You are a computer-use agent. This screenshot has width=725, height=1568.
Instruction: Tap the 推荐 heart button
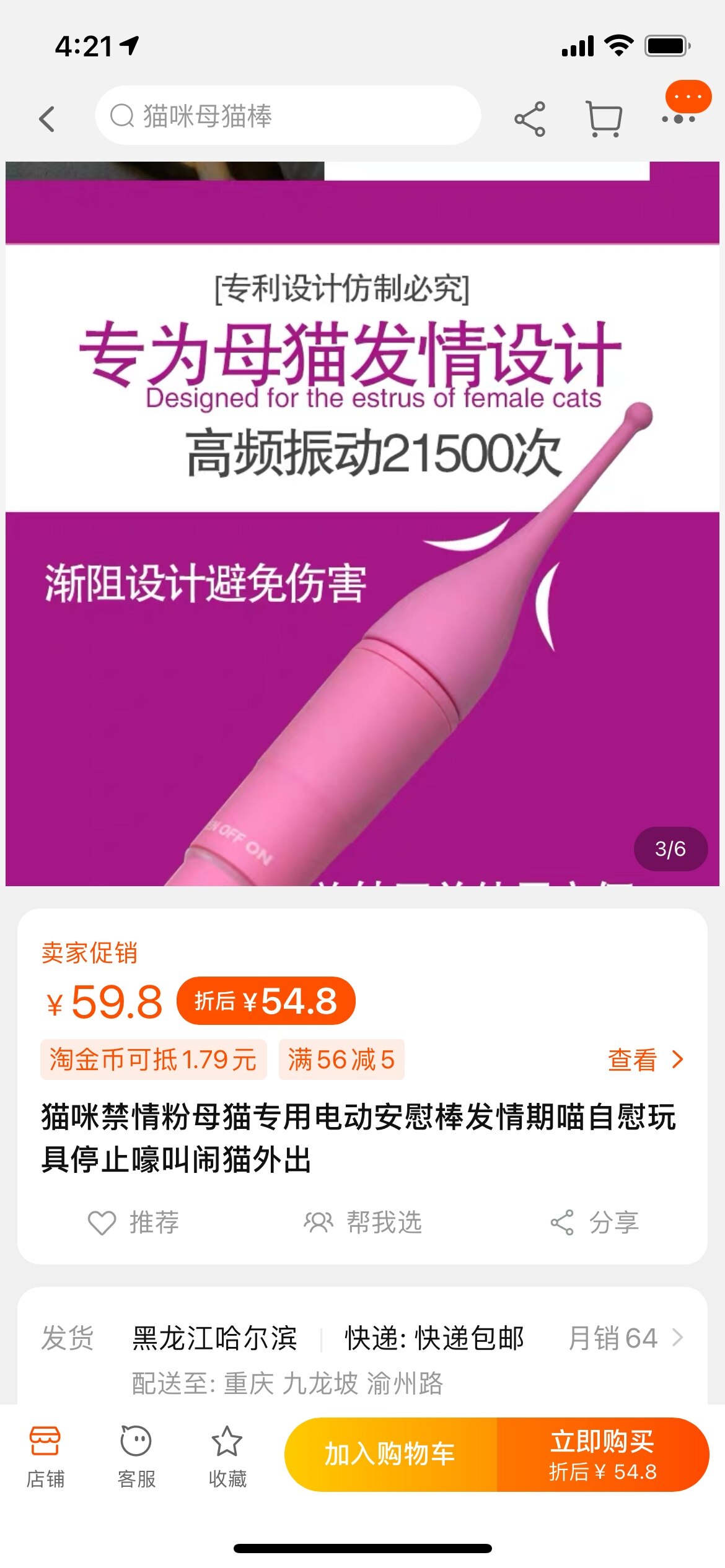[x=133, y=1222]
